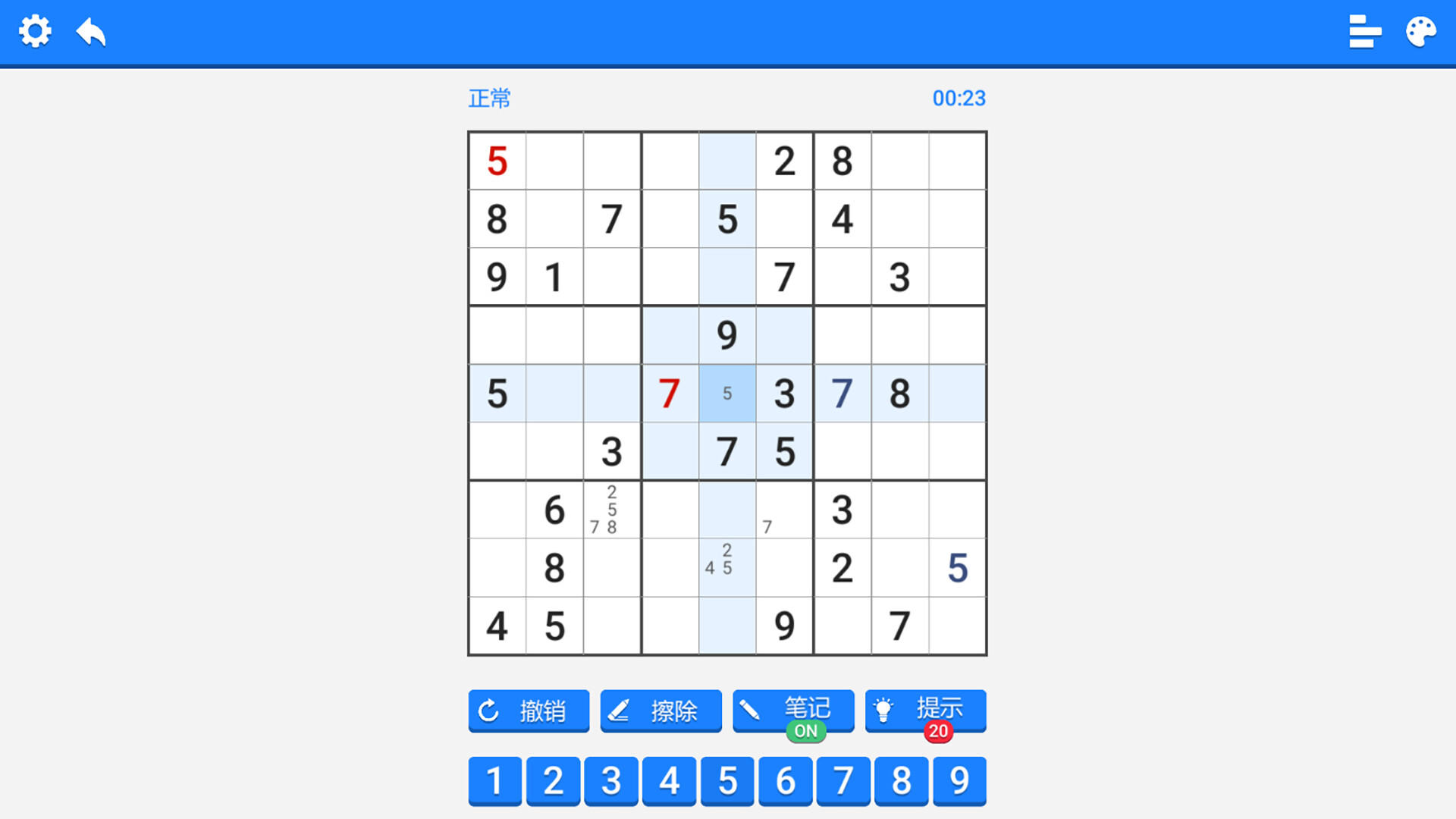Select the cell with notes 2 5 7 8

611,510
